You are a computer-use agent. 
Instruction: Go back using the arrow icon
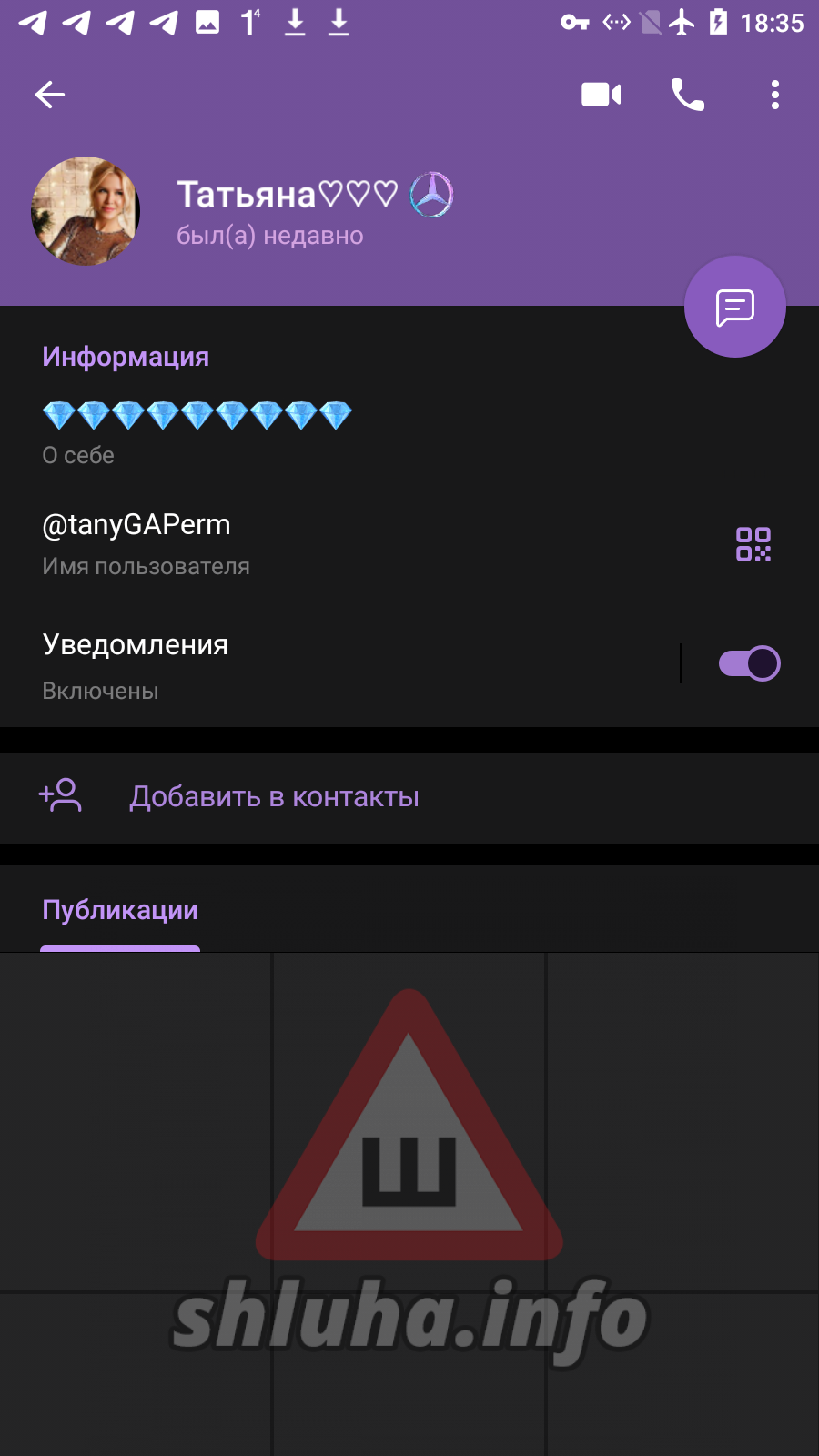pyautogui.click(x=50, y=95)
